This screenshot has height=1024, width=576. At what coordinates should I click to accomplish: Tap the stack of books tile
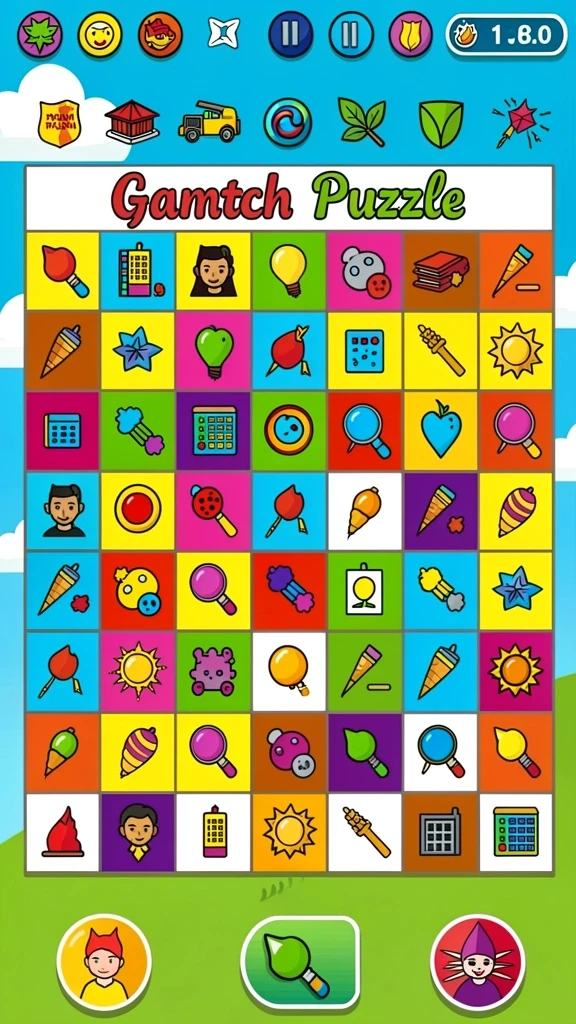coord(440,270)
